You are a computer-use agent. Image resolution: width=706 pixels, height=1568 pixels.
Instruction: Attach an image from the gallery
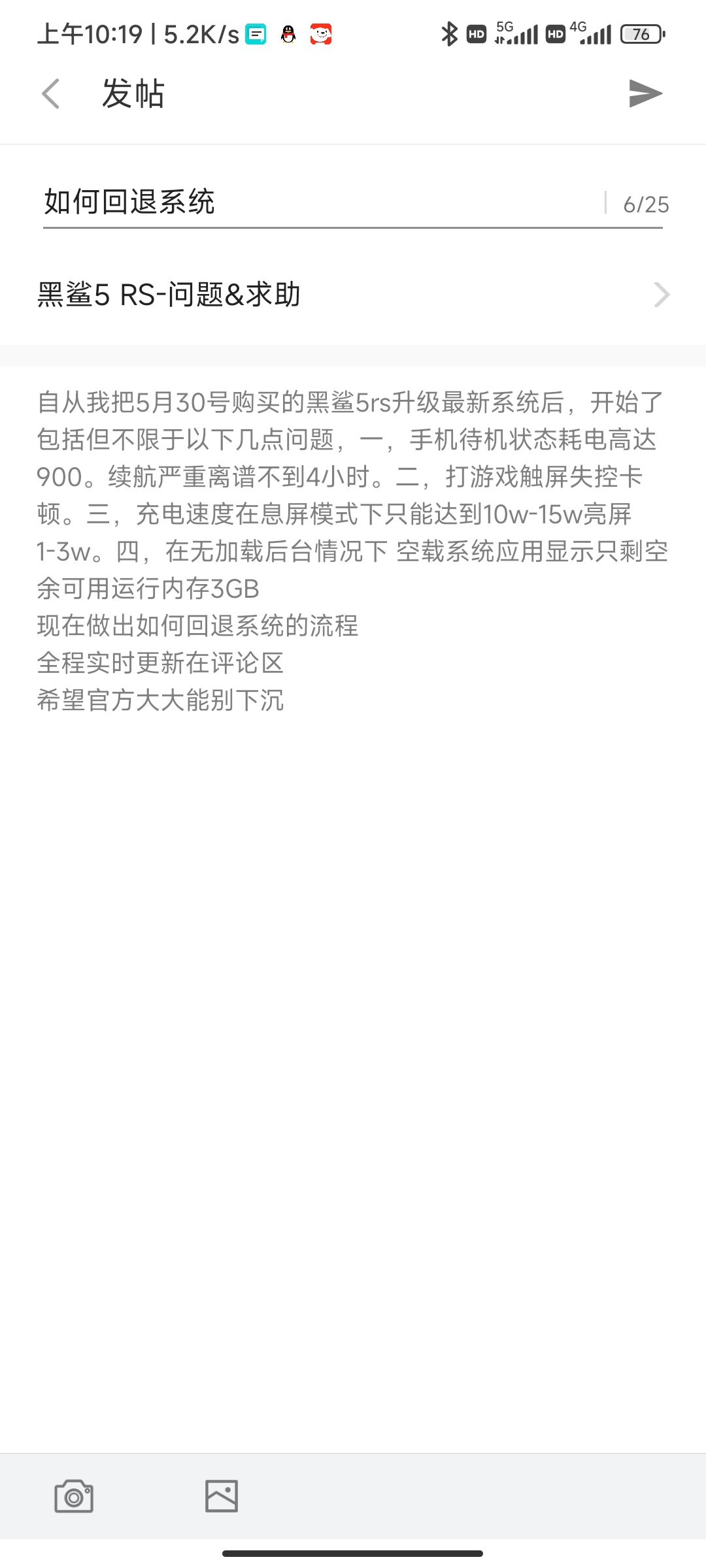click(x=222, y=1496)
